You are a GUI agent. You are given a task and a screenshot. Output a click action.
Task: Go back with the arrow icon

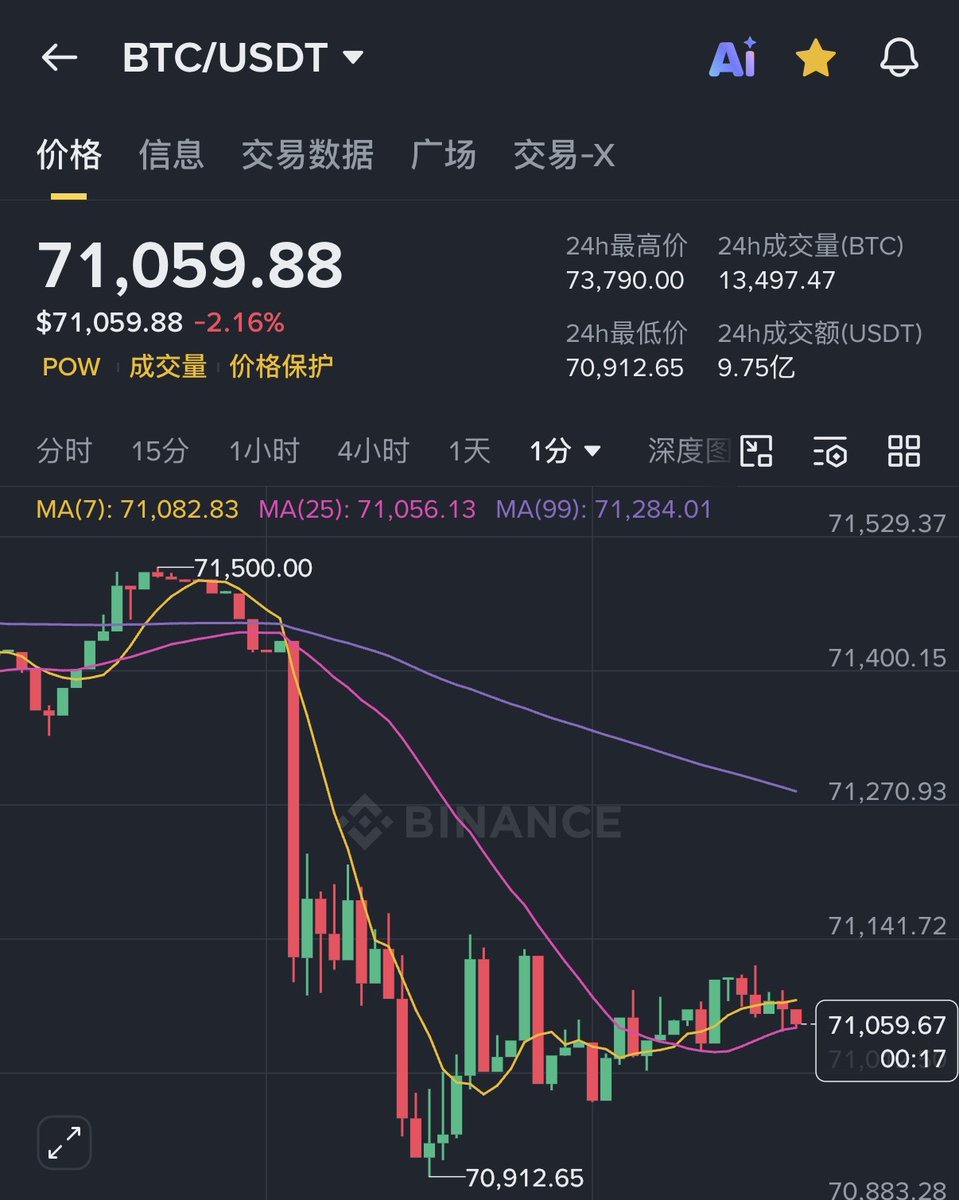click(x=59, y=58)
